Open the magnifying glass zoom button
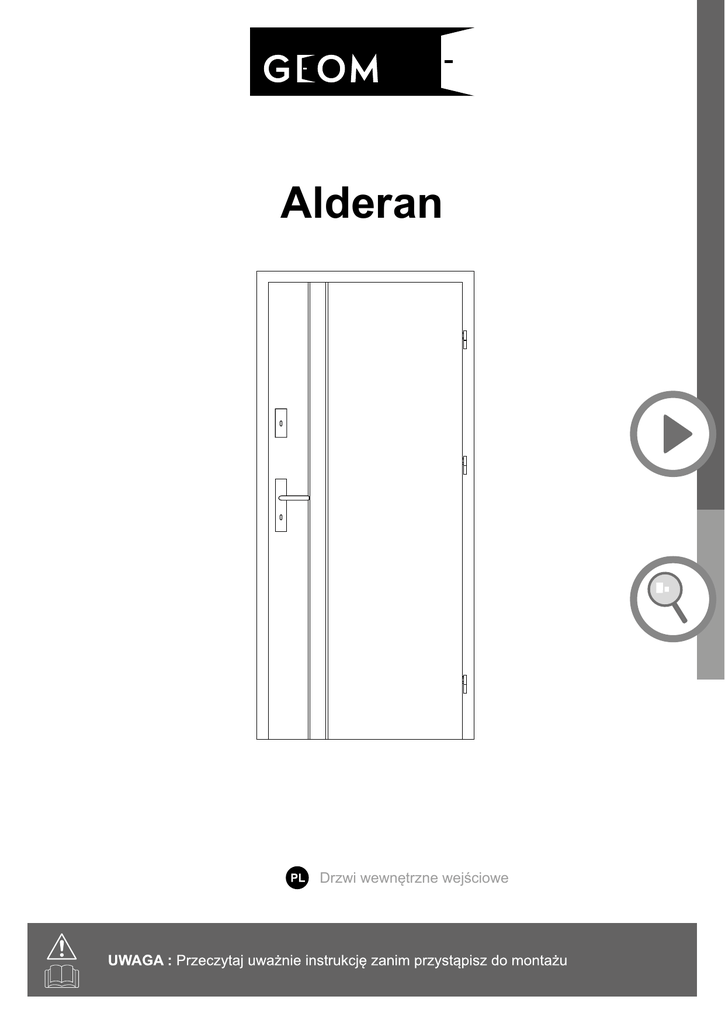This screenshot has width=725, height=1024. pos(673,599)
